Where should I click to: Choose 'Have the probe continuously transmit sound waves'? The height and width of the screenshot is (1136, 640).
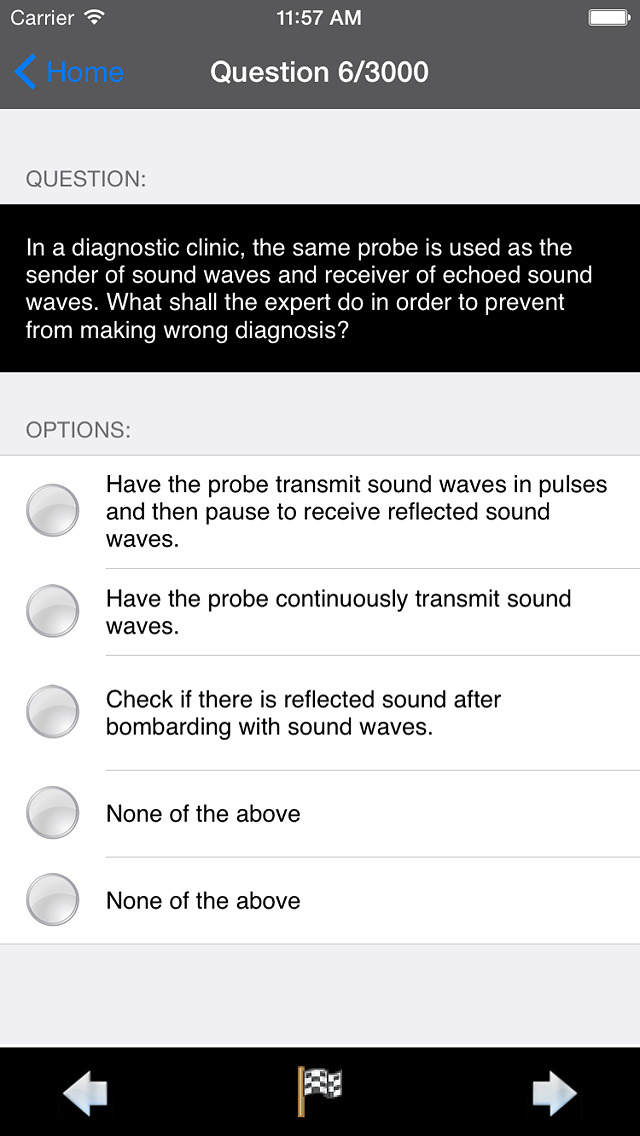(52, 611)
